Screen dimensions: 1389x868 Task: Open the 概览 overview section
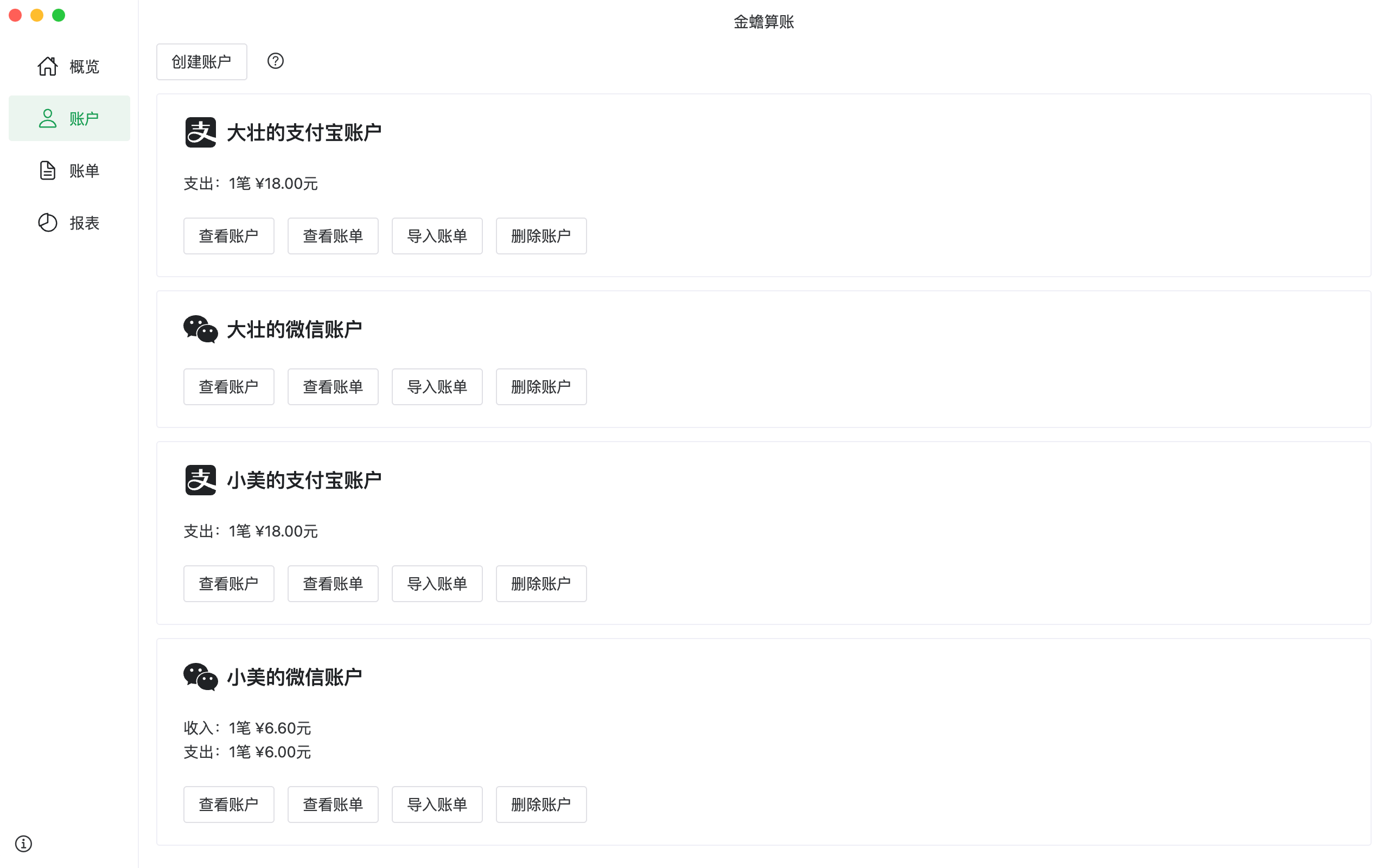coord(69,67)
